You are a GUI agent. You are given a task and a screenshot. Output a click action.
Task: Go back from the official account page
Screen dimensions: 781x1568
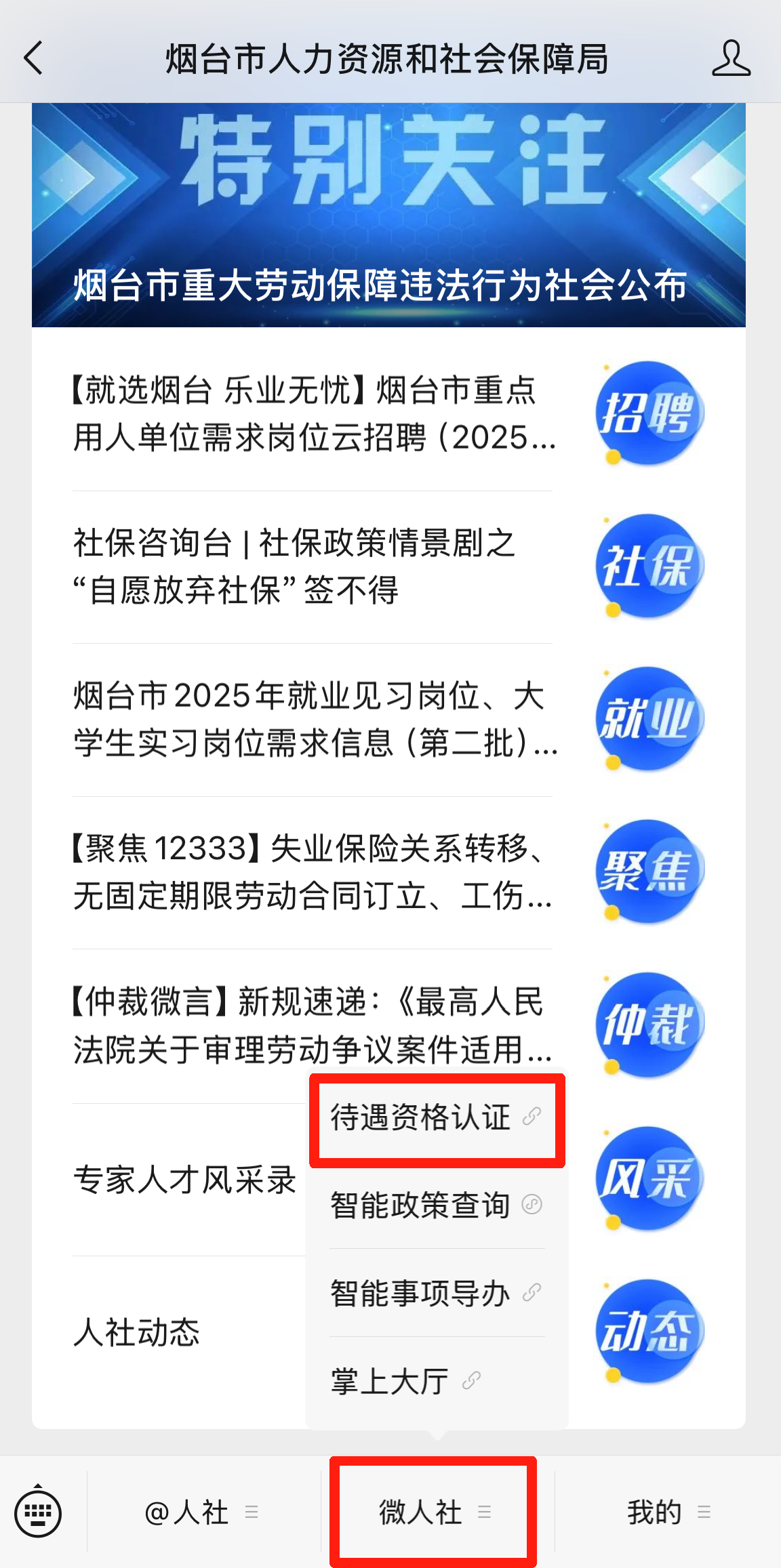point(34,58)
